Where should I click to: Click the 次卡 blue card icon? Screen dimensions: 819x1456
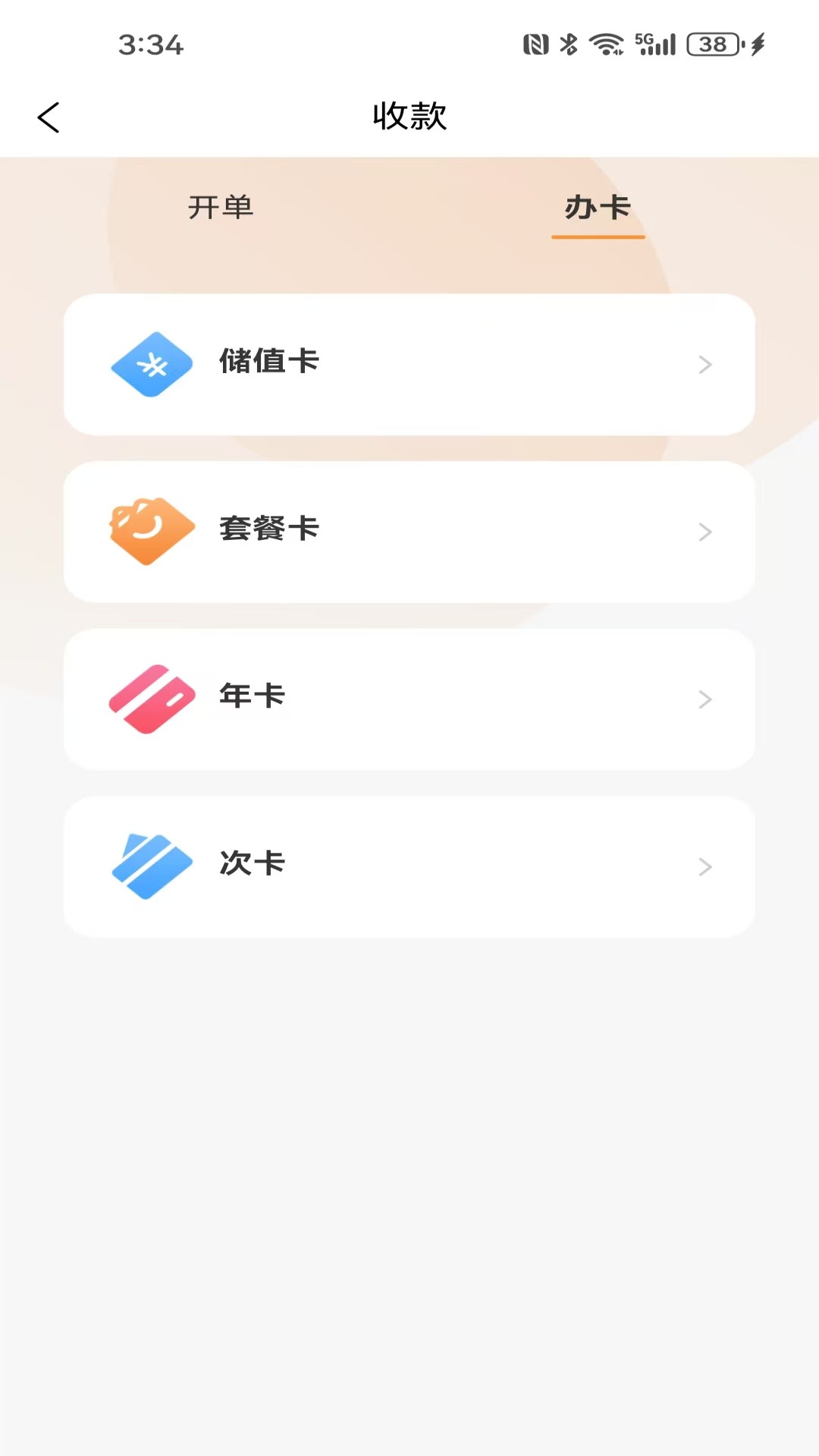[x=151, y=866]
